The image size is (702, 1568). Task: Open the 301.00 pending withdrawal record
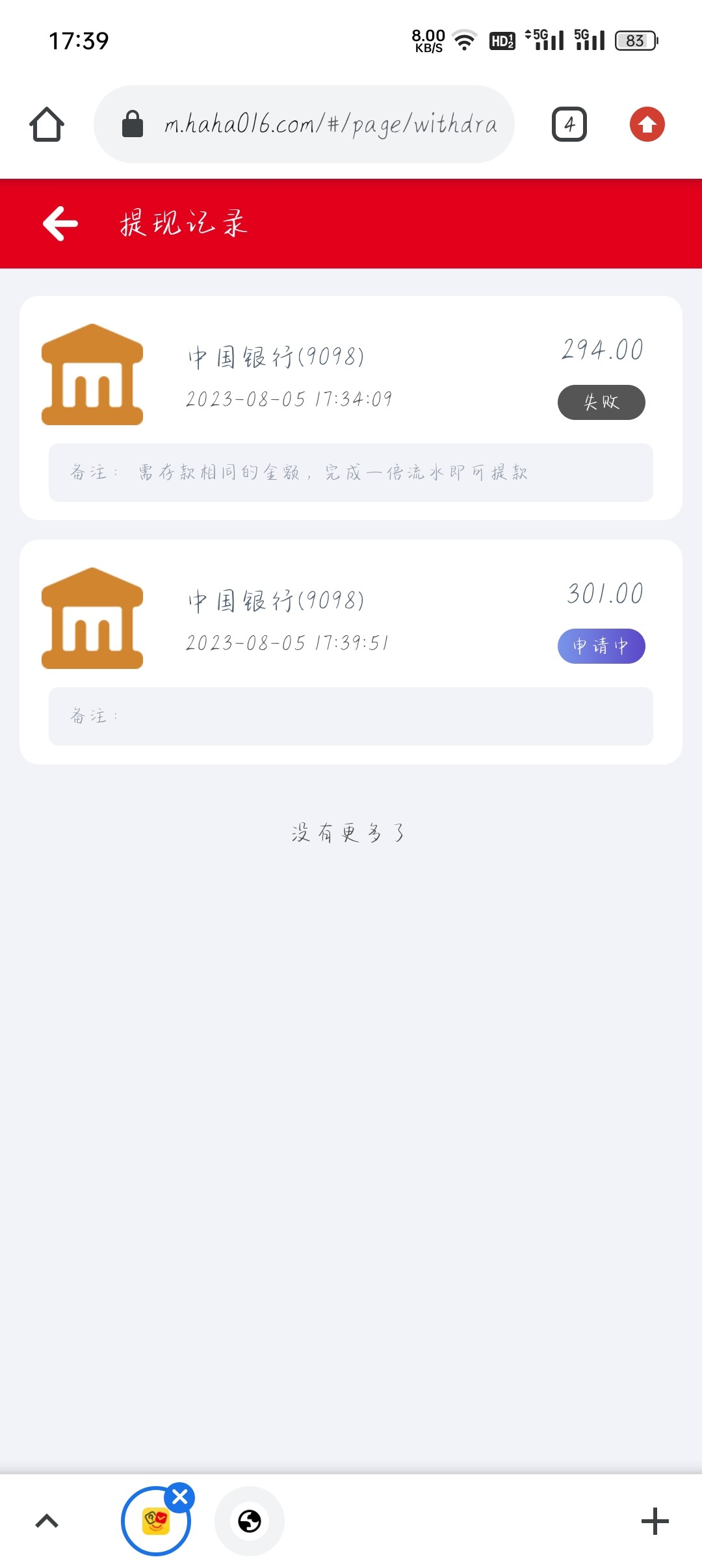[351, 621]
